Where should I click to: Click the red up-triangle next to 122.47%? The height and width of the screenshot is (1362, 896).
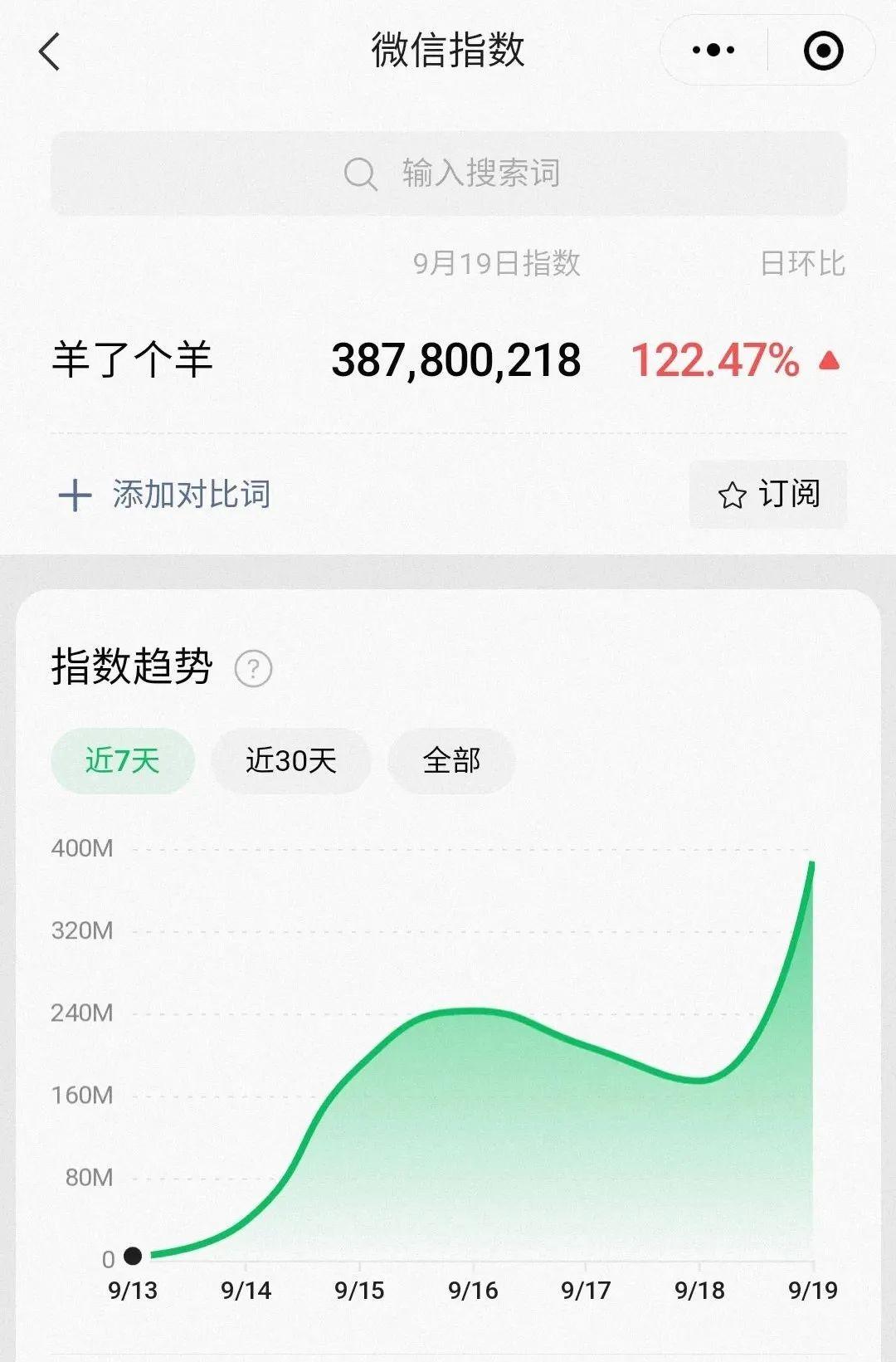(827, 359)
